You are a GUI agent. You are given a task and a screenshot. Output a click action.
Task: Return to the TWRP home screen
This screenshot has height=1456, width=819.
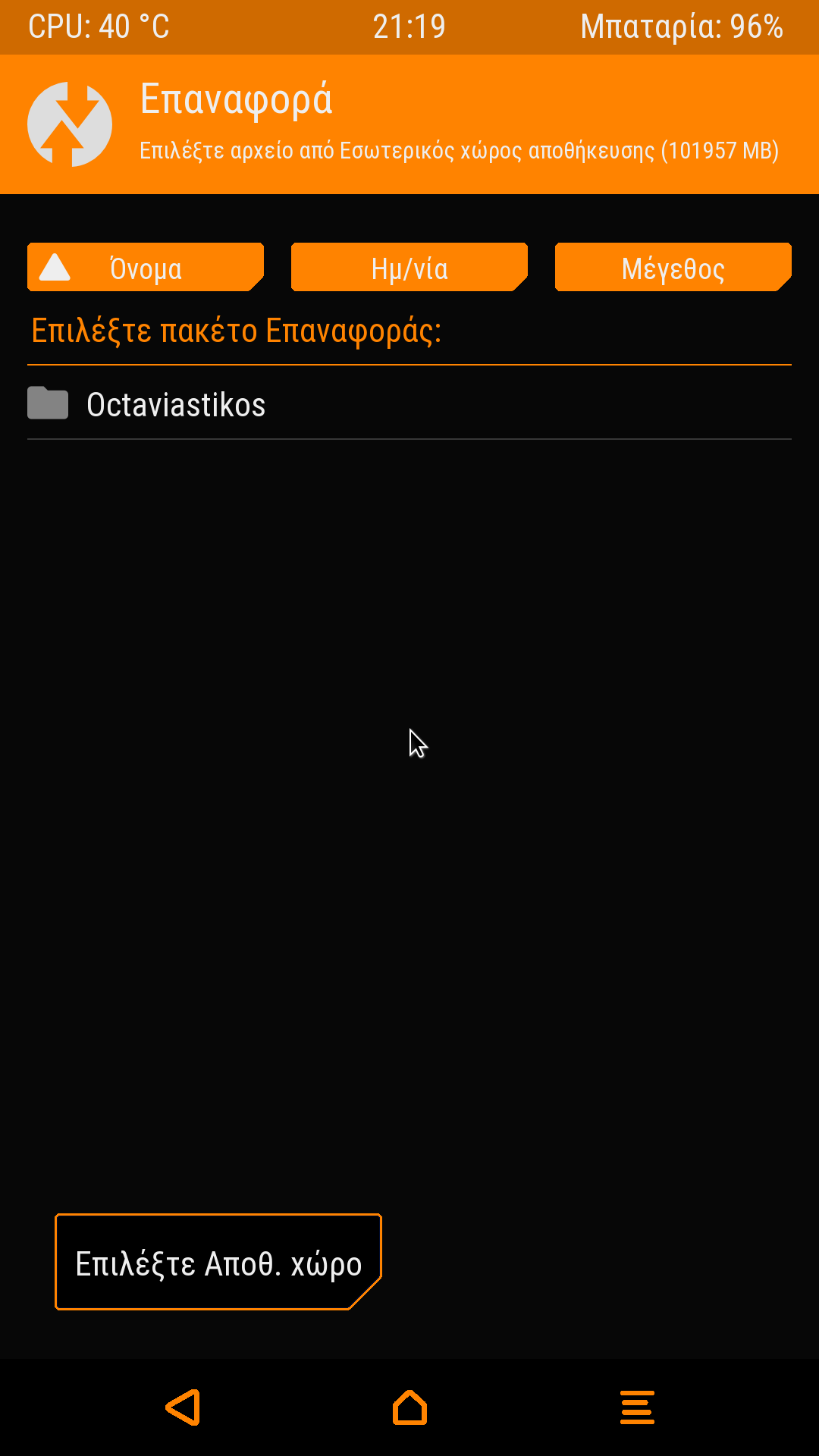pyautogui.click(x=409, y=1407)
